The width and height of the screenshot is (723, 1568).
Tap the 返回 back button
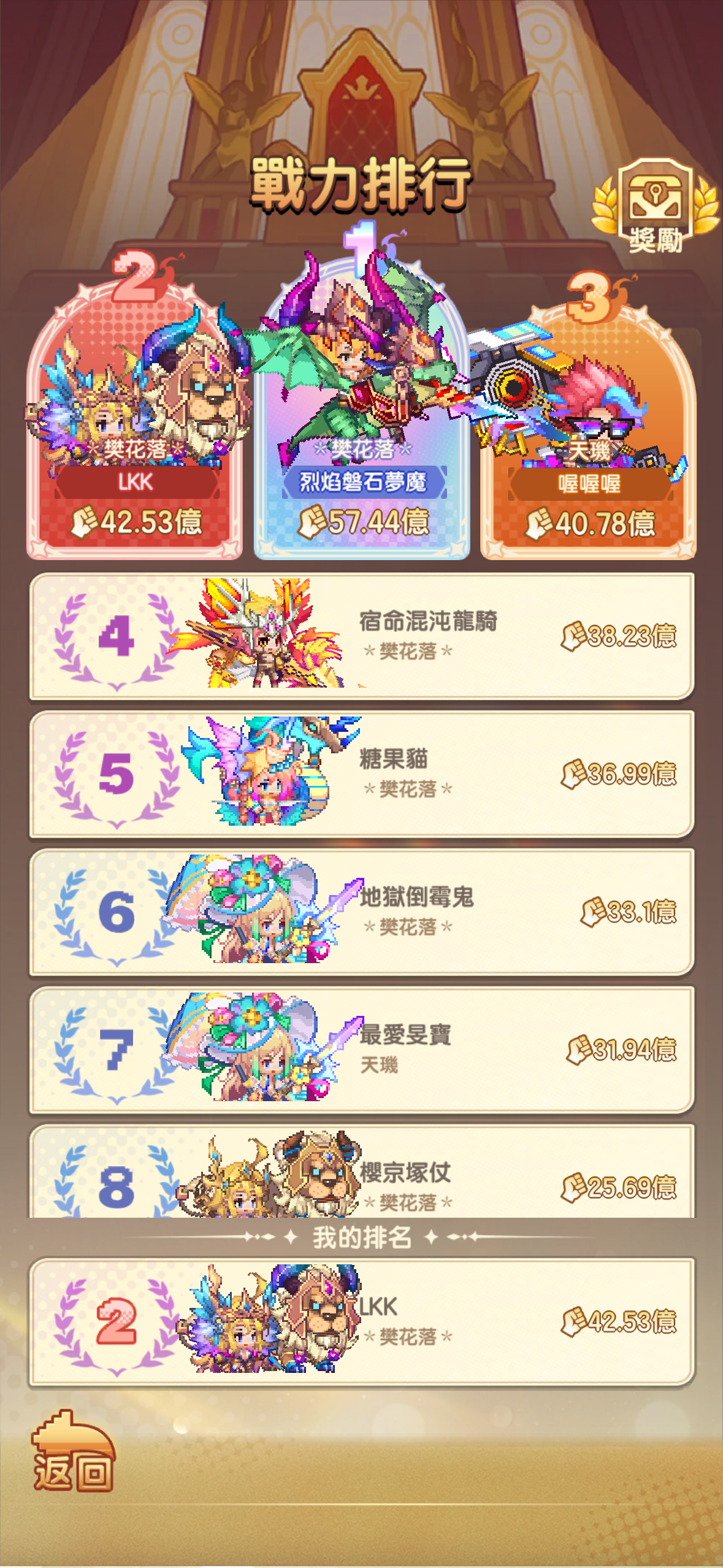click(x=73, y=1454)
